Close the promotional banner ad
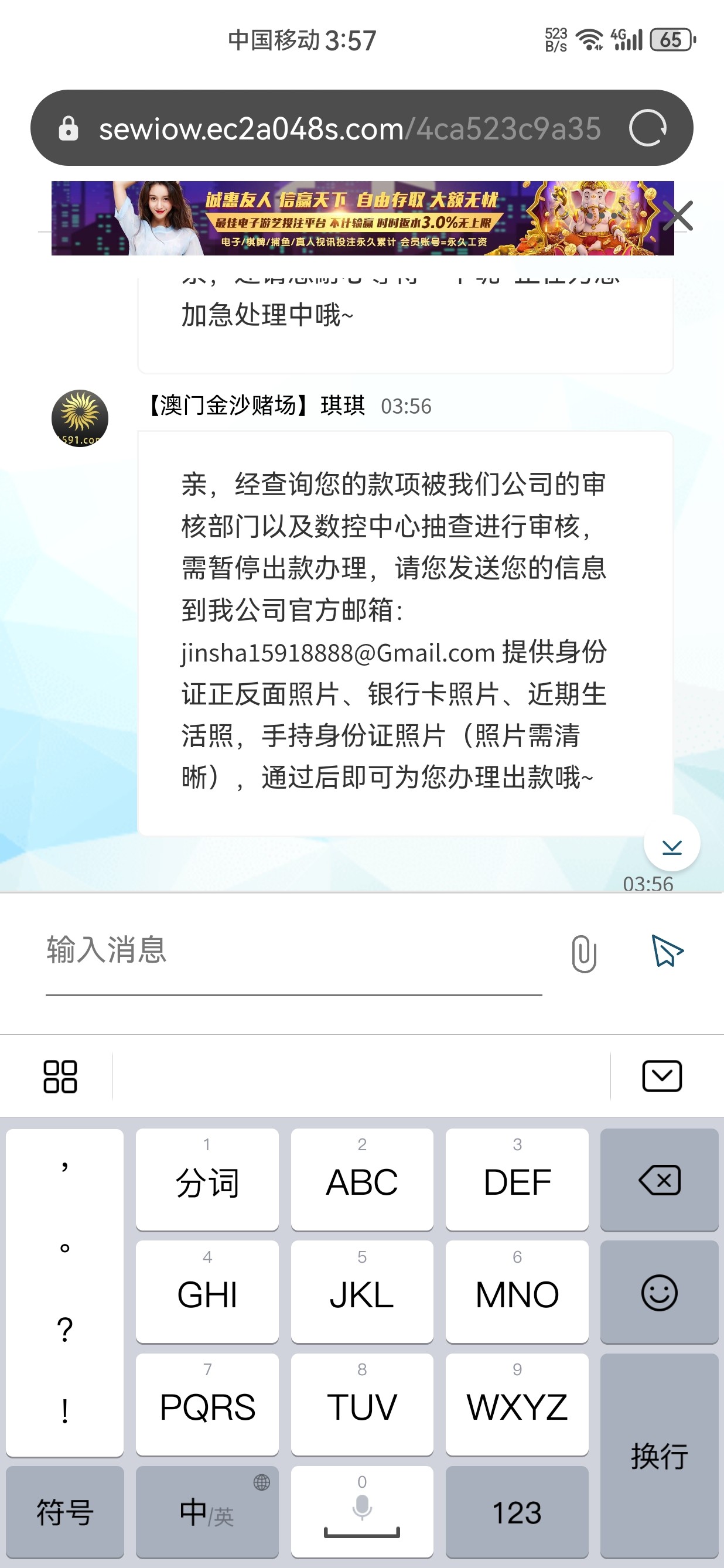 (x=678, y=216)
